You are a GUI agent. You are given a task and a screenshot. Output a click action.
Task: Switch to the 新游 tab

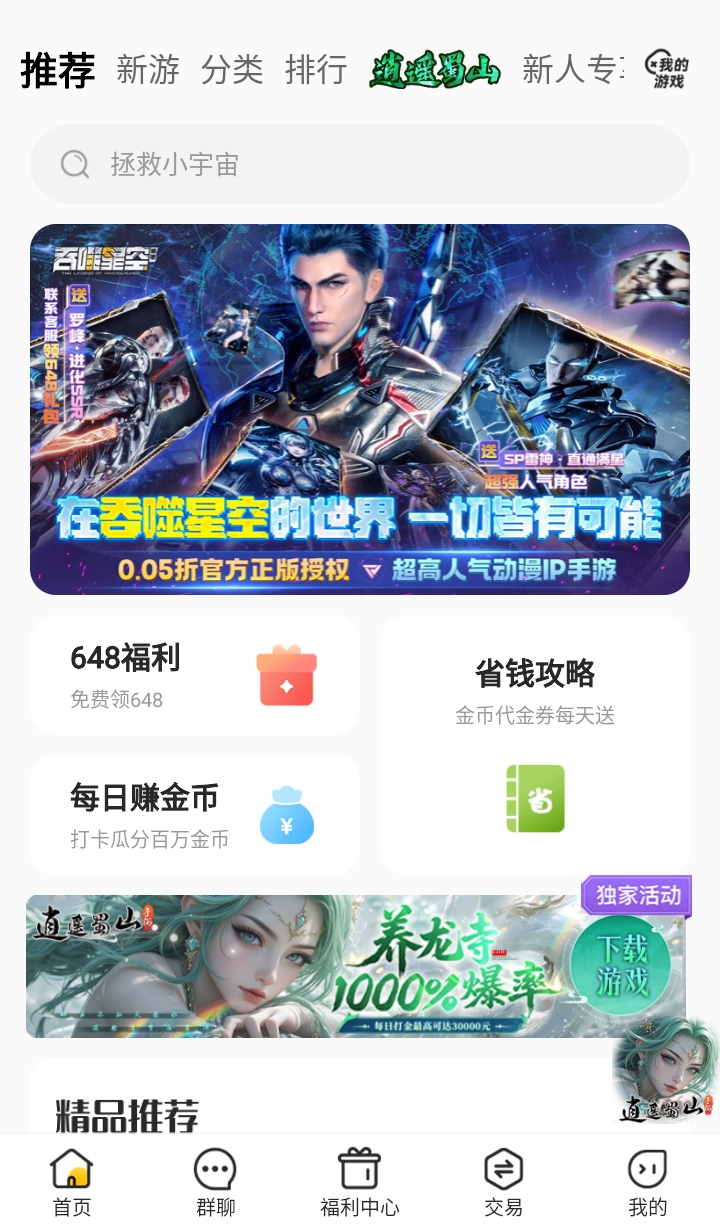(x=148, y=70)
